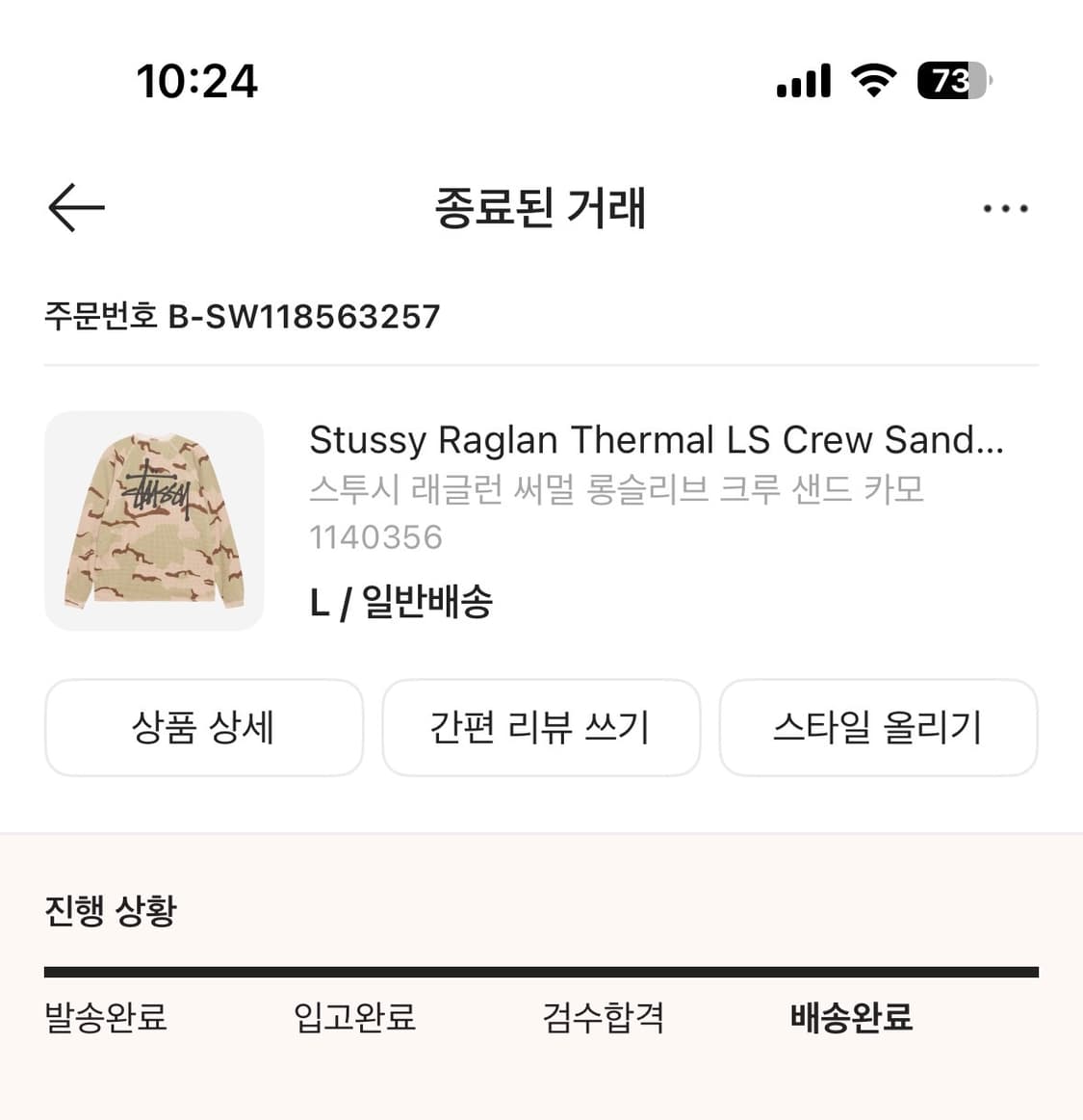Tap 간편 리뷰 쓰기 to write a review
Screen dimensions: 1083x1120
point(541,728)
